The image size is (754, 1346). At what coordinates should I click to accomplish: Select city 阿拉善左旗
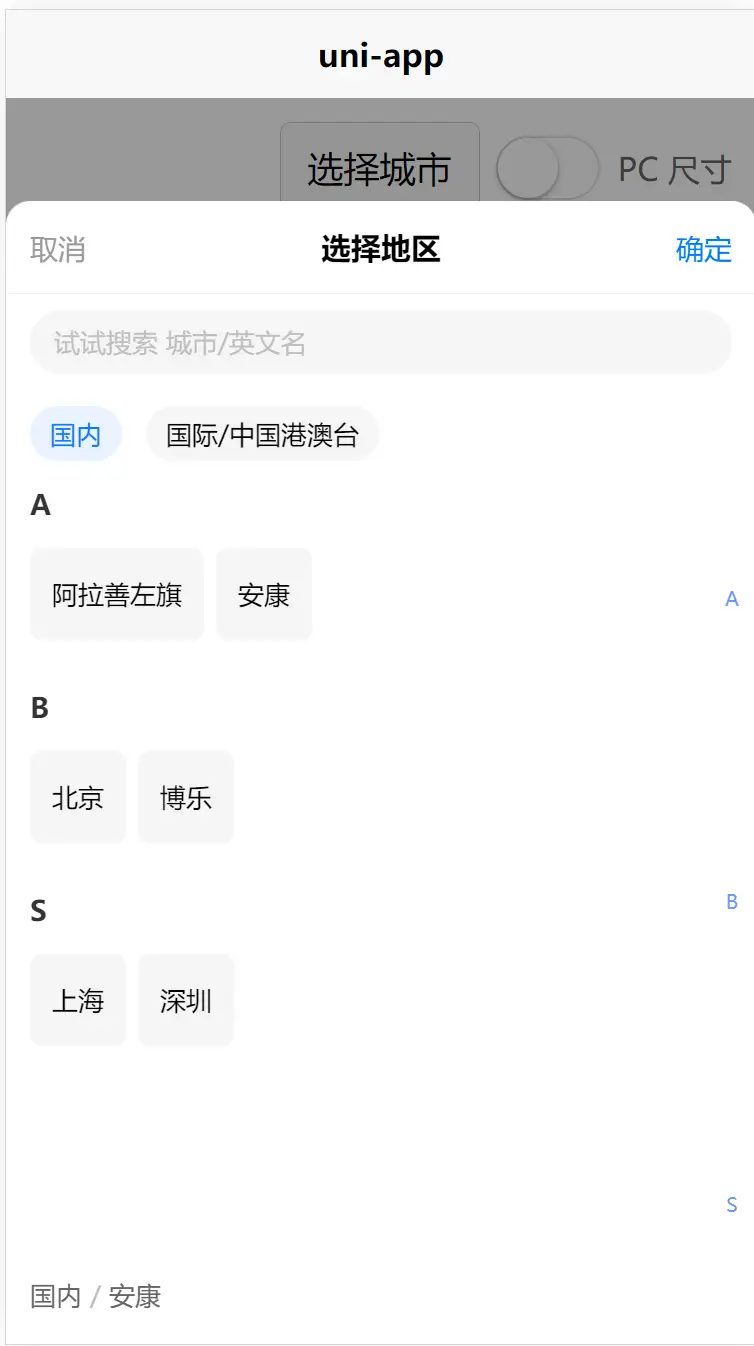coord(117,595)
